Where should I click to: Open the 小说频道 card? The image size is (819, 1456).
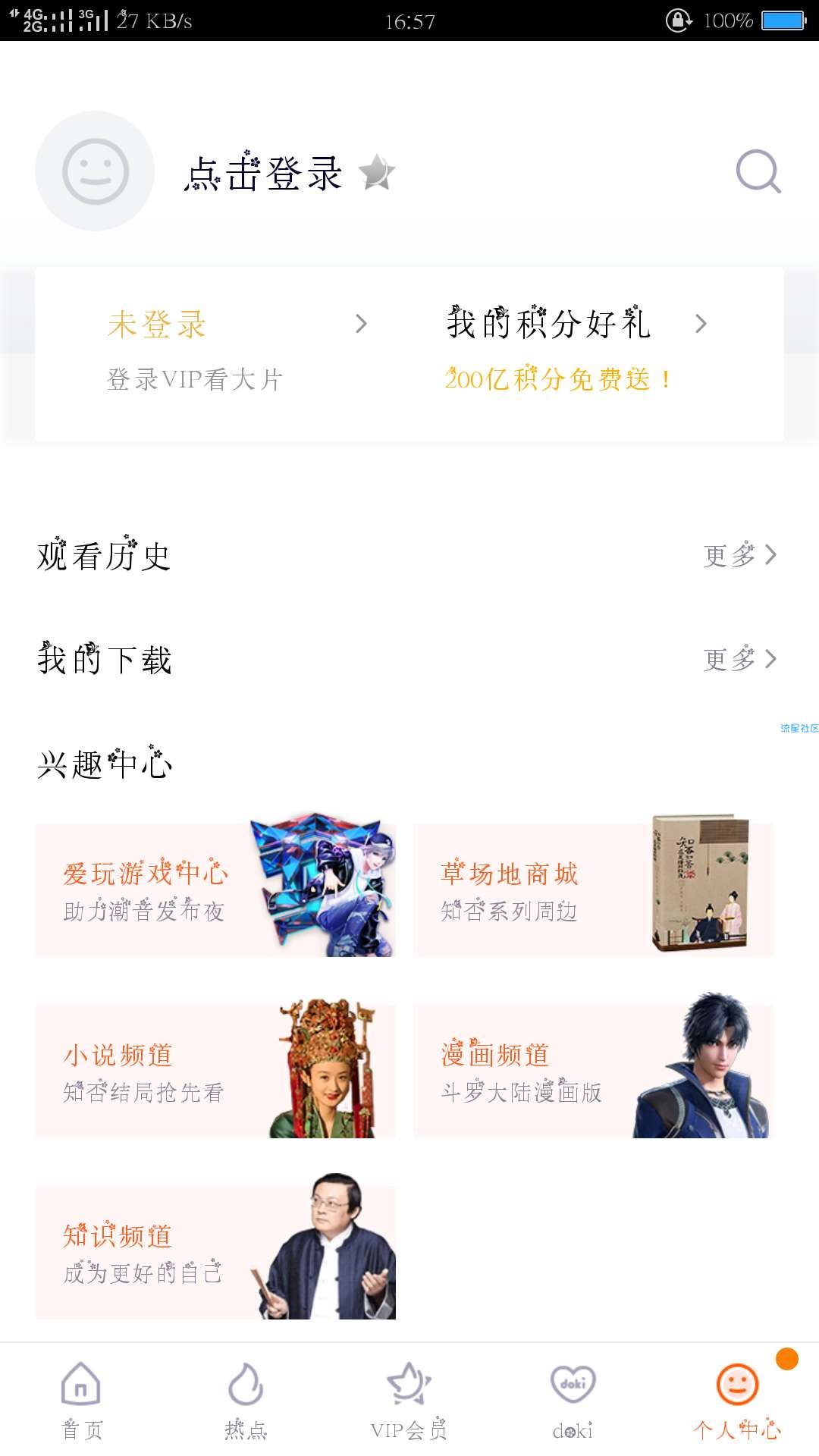point(215,1071)
